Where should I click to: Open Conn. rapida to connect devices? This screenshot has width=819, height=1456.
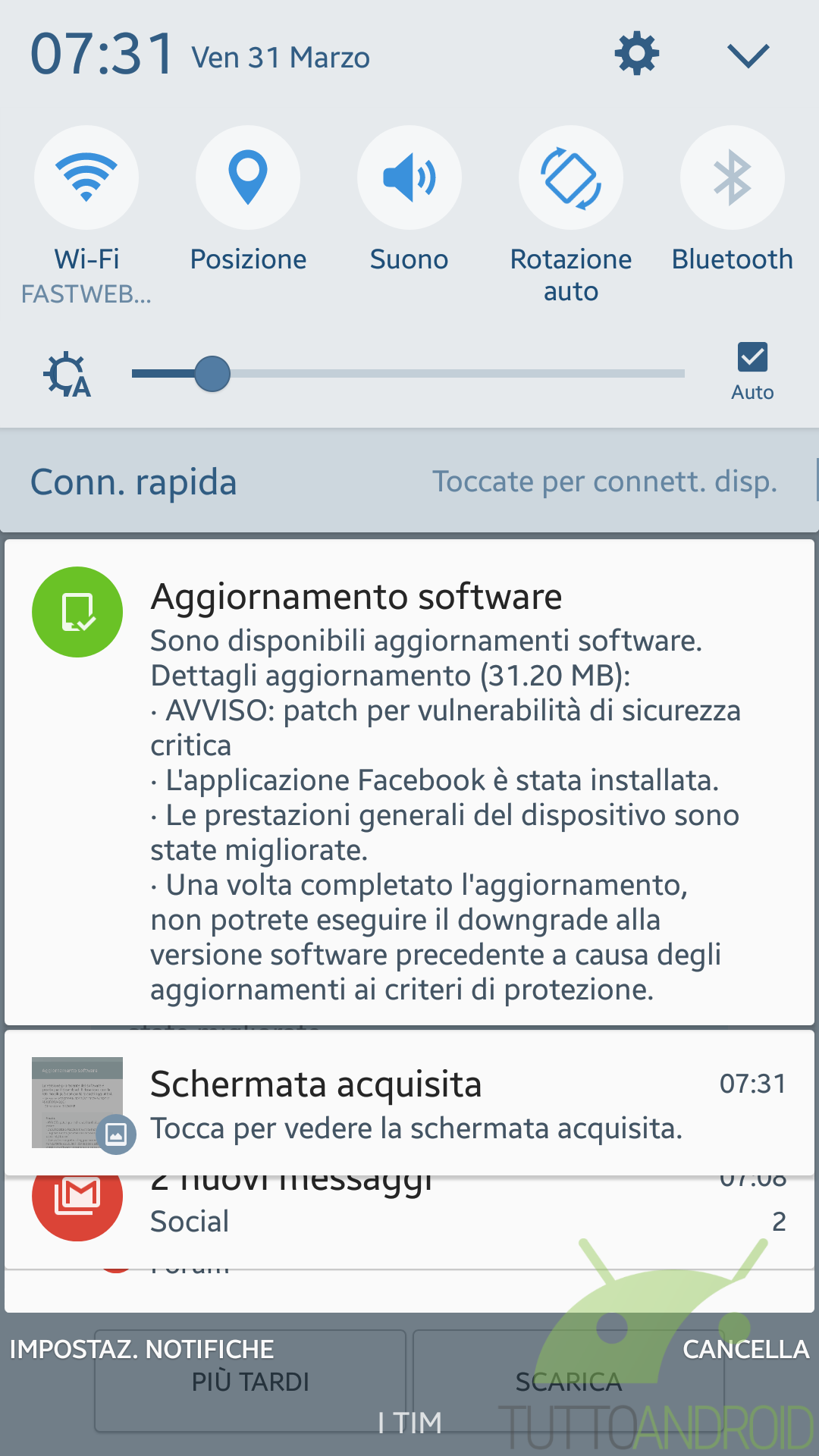tap(409, 482)
